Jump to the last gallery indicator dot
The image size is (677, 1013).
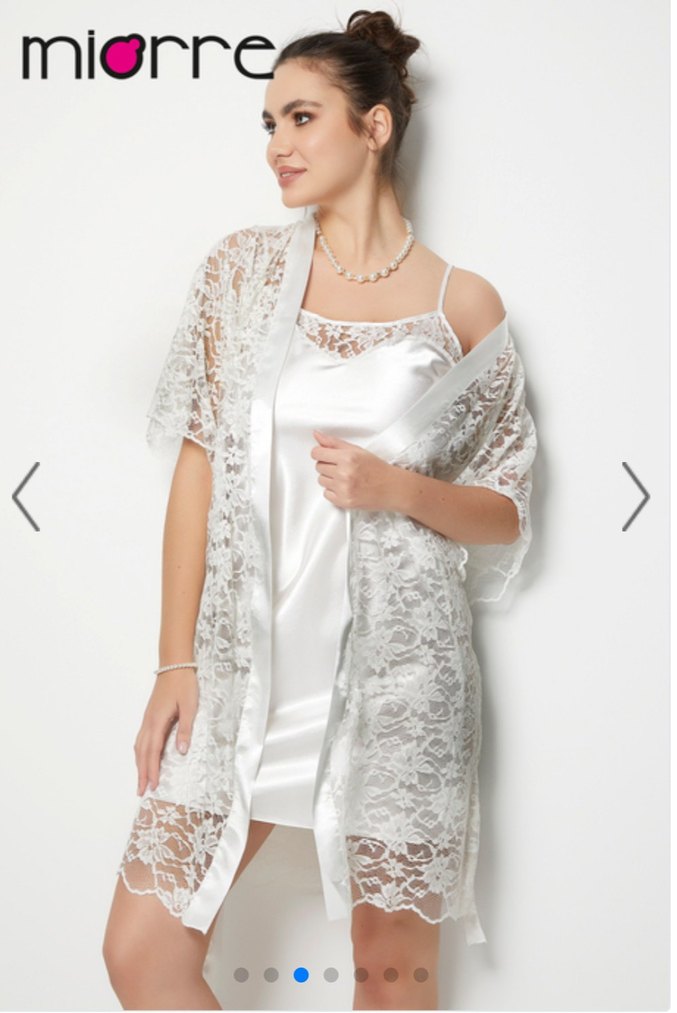(421, 974)
